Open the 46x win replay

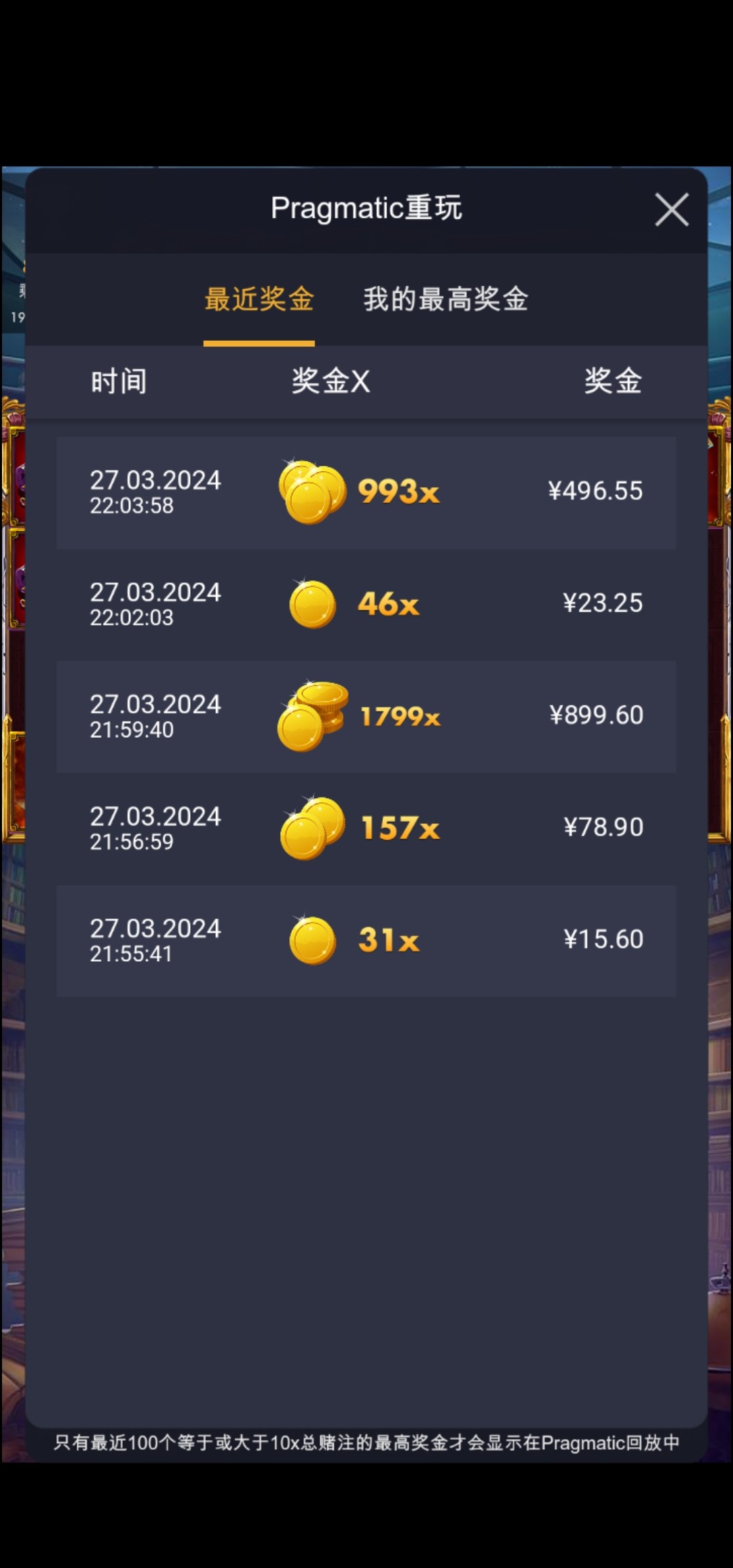366,605
